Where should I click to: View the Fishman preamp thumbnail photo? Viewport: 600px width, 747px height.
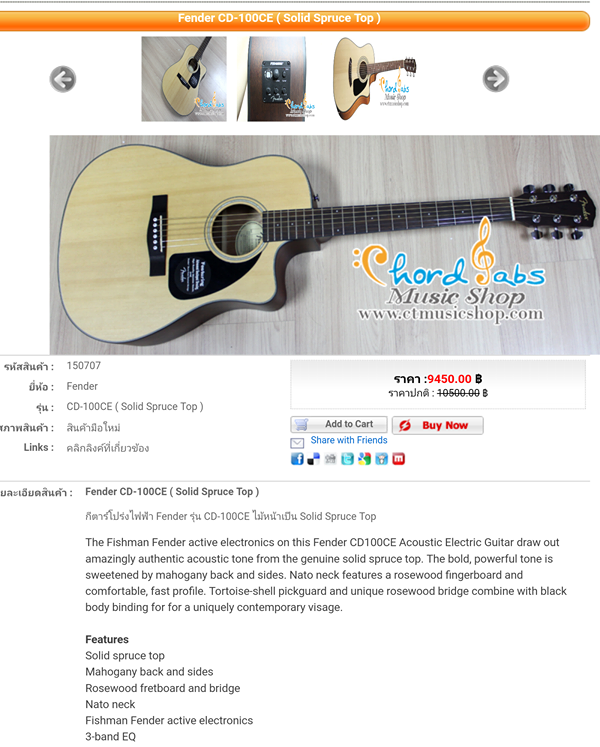pos(278,79)
